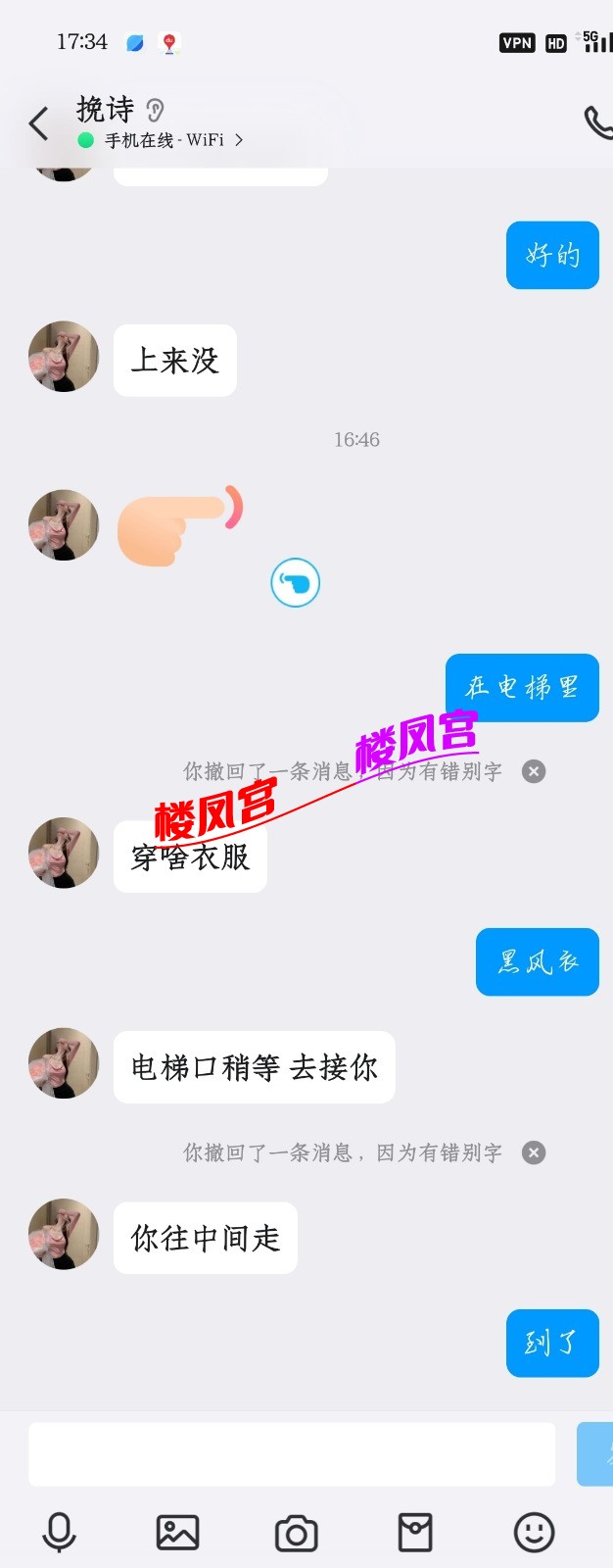Dismiss the recall notice above 穿啥衣服
The width and height of the screenshot is (613, 1568).
(x=534, y=771)
